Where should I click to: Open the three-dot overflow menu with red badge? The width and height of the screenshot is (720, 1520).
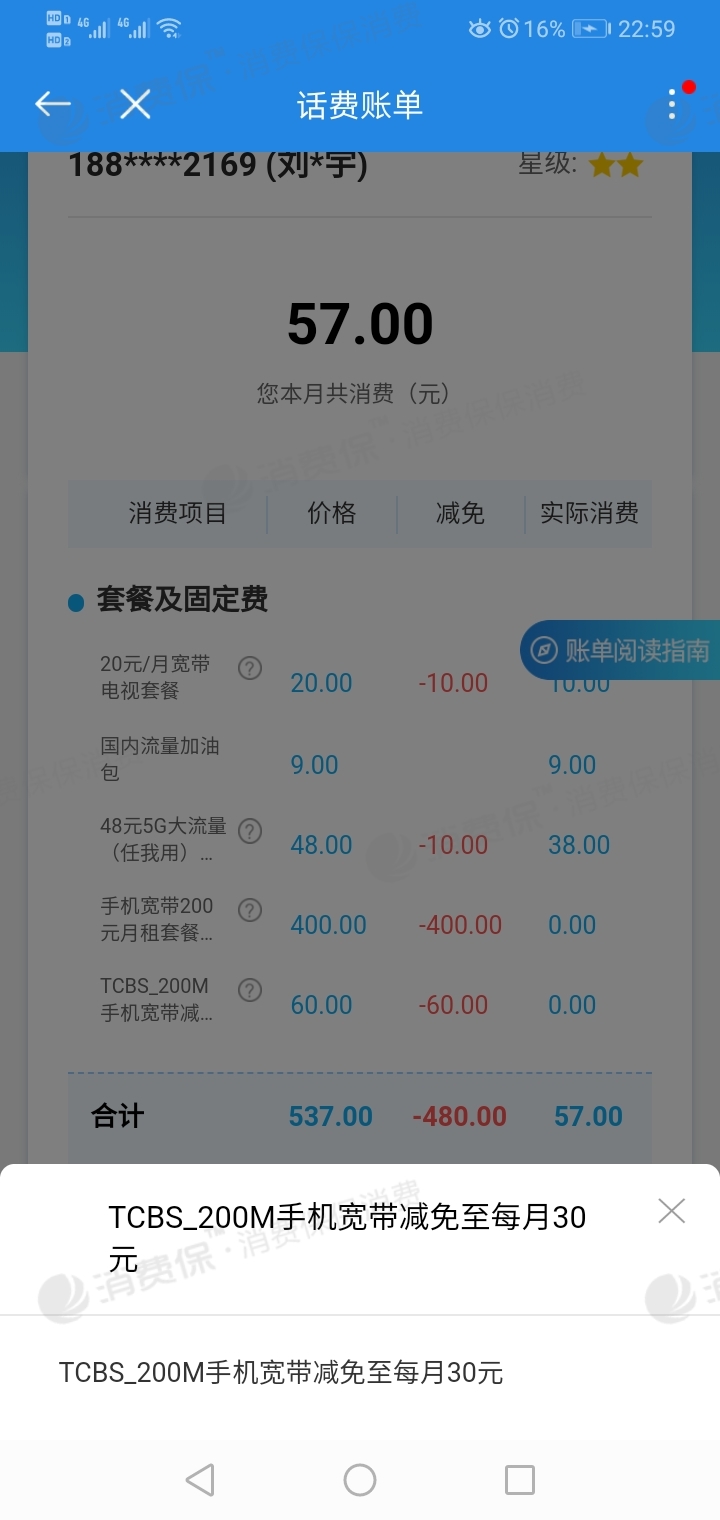(x=672, y=105)
